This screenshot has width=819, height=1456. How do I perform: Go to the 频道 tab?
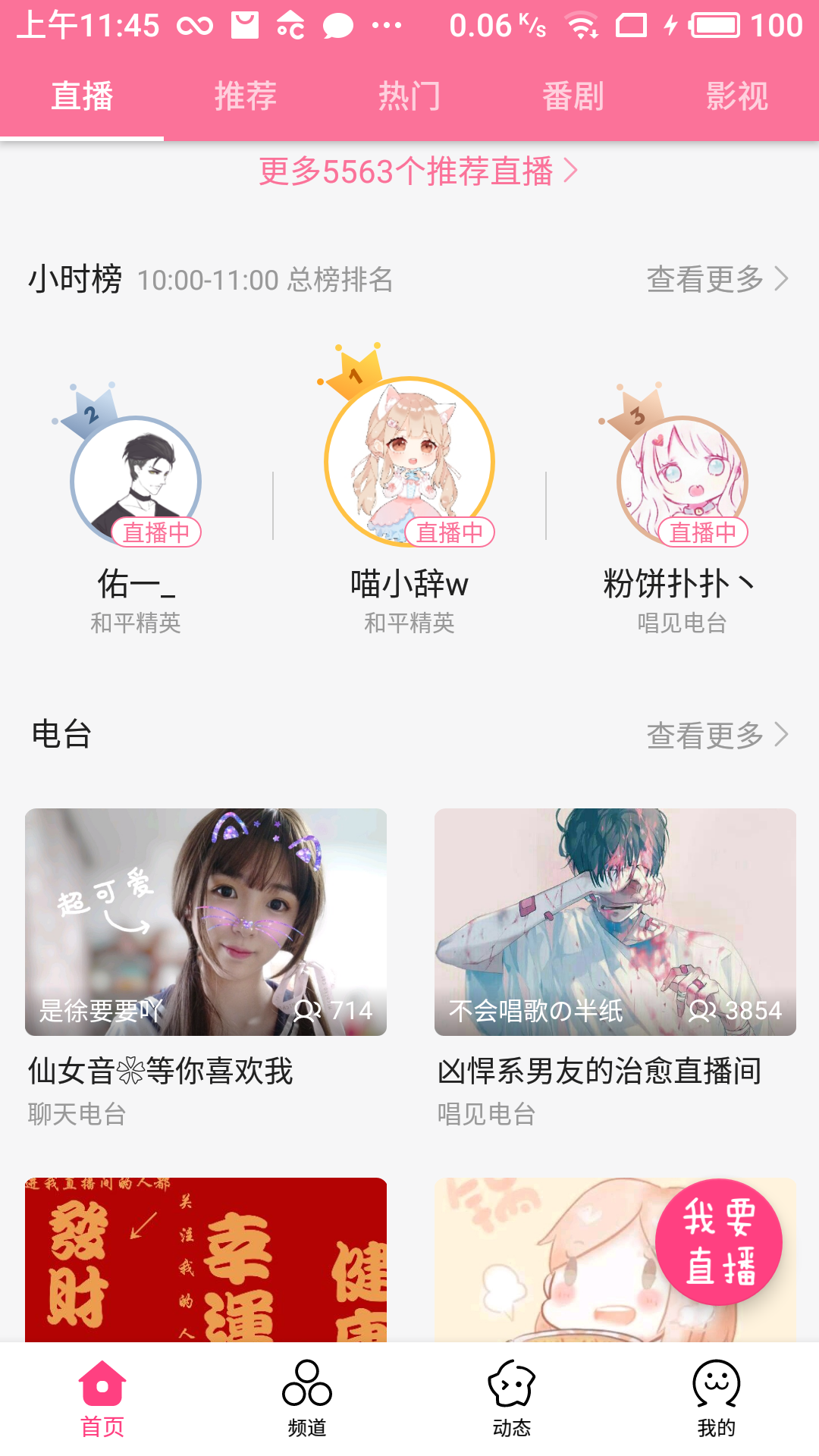(307, 1398)
